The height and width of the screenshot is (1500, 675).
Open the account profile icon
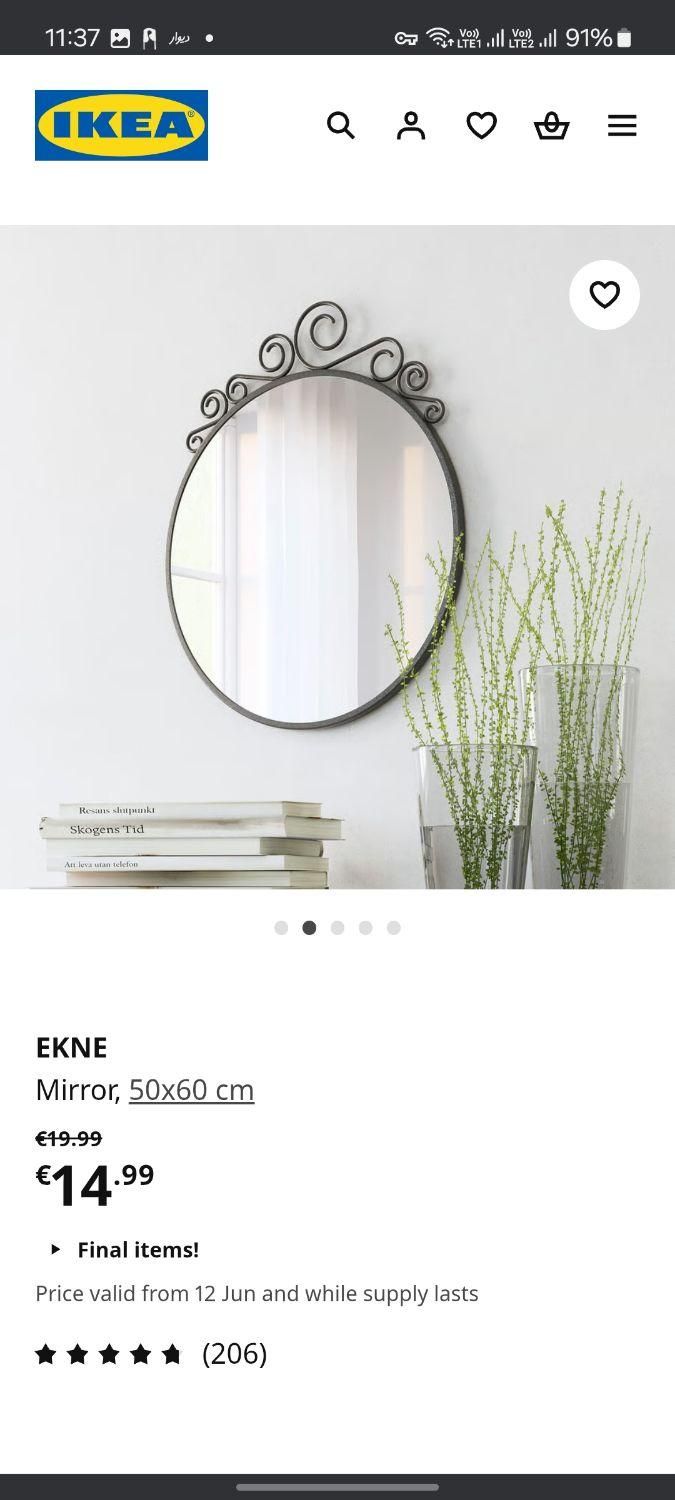click(x=411, y=126)
